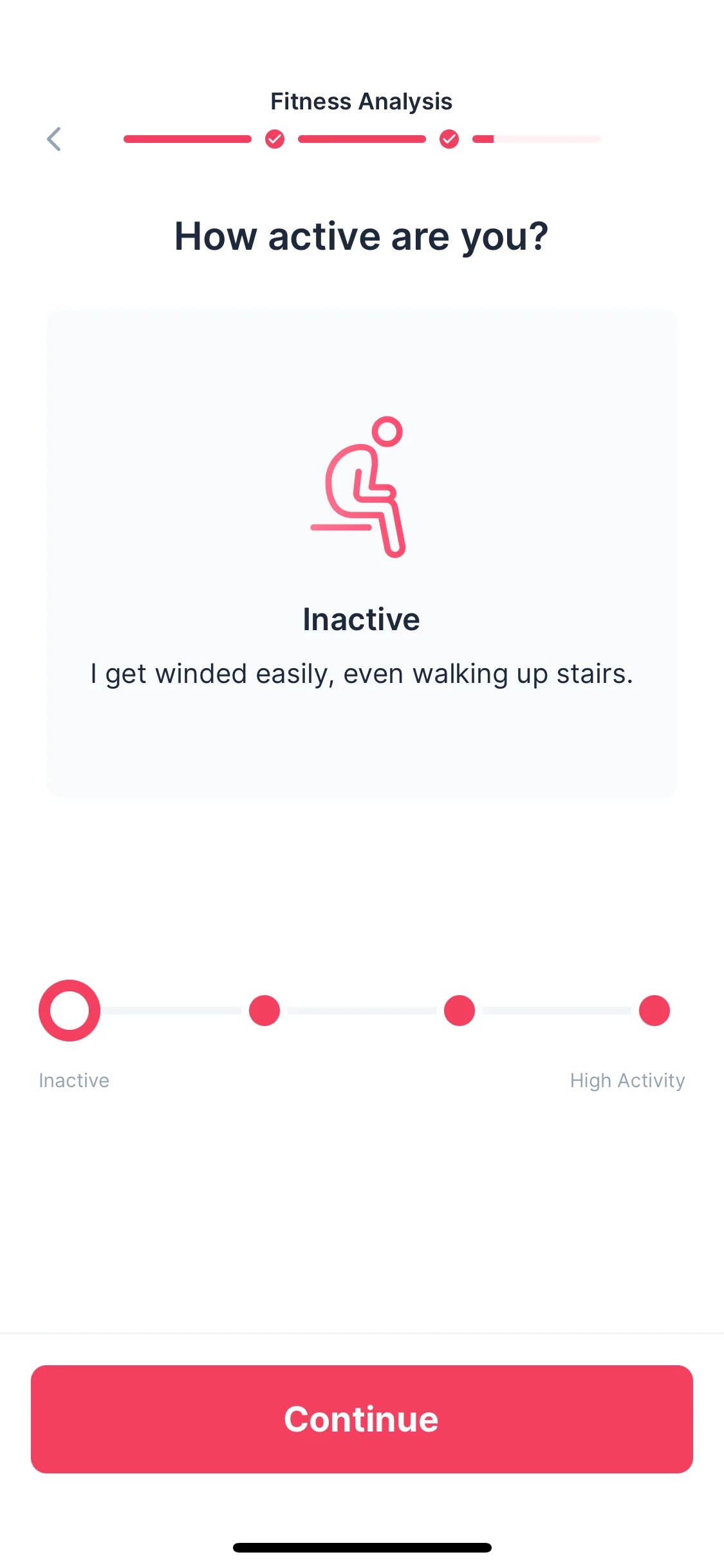This screenshot has height=1568, width=724.
Task: Tap the Continue button
Action: tap(362, 1419)
